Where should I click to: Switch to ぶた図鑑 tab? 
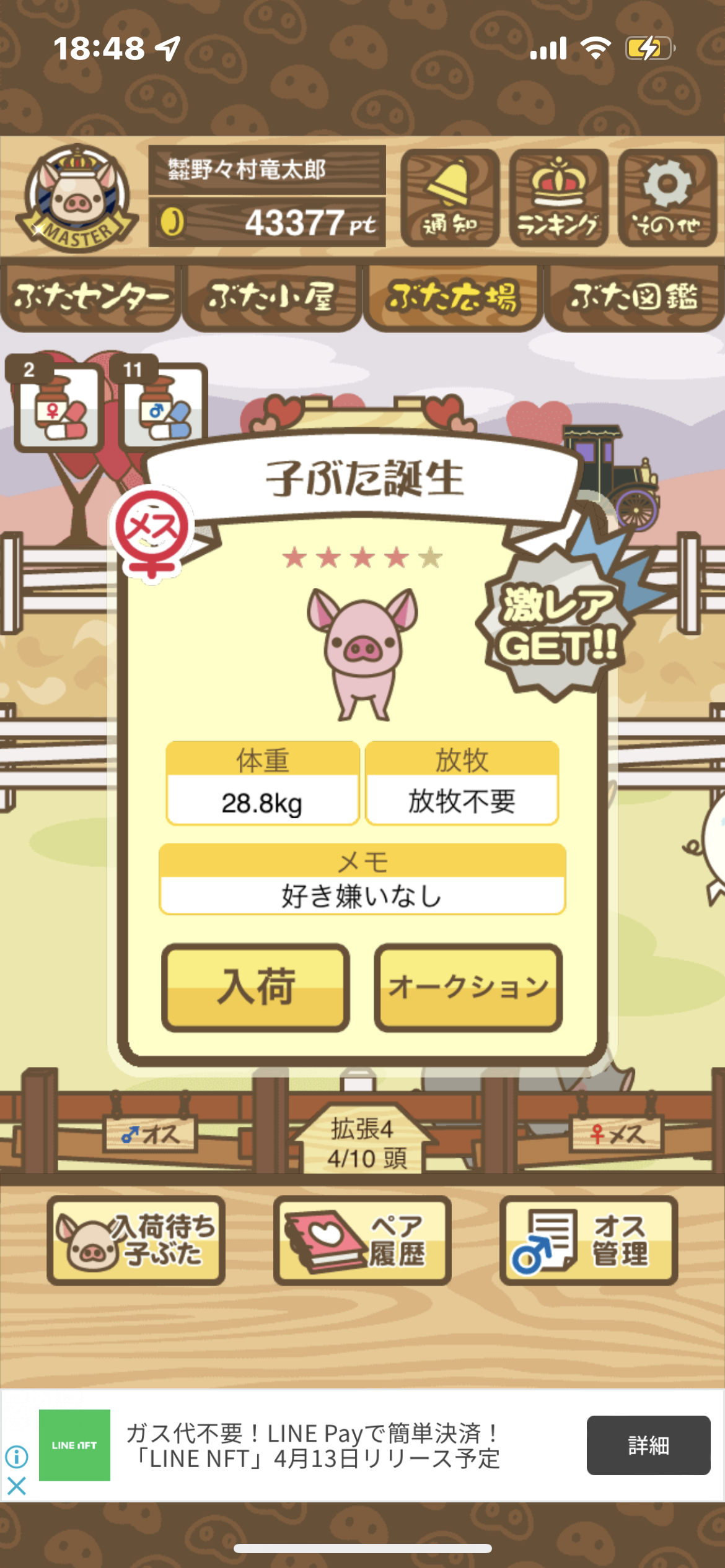tap(635, 298)
